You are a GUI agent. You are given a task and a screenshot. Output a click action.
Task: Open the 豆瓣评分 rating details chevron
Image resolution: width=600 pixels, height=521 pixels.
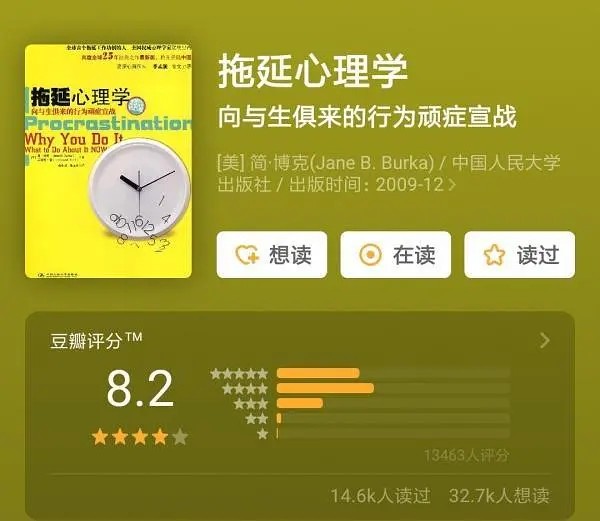pyautogui.click(x=545, y=340)
